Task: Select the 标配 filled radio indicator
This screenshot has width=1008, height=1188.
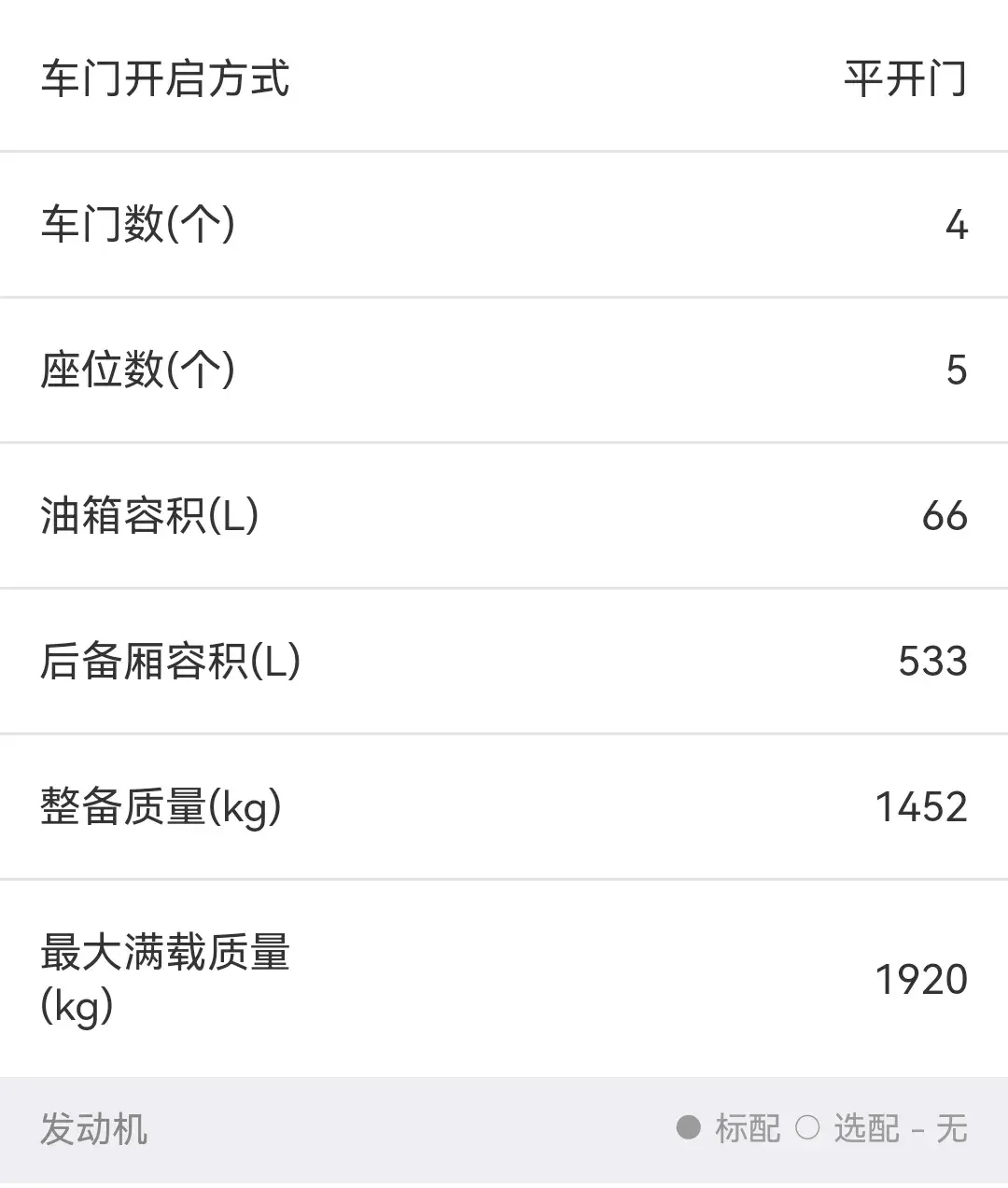Action: coord(689,1129)
